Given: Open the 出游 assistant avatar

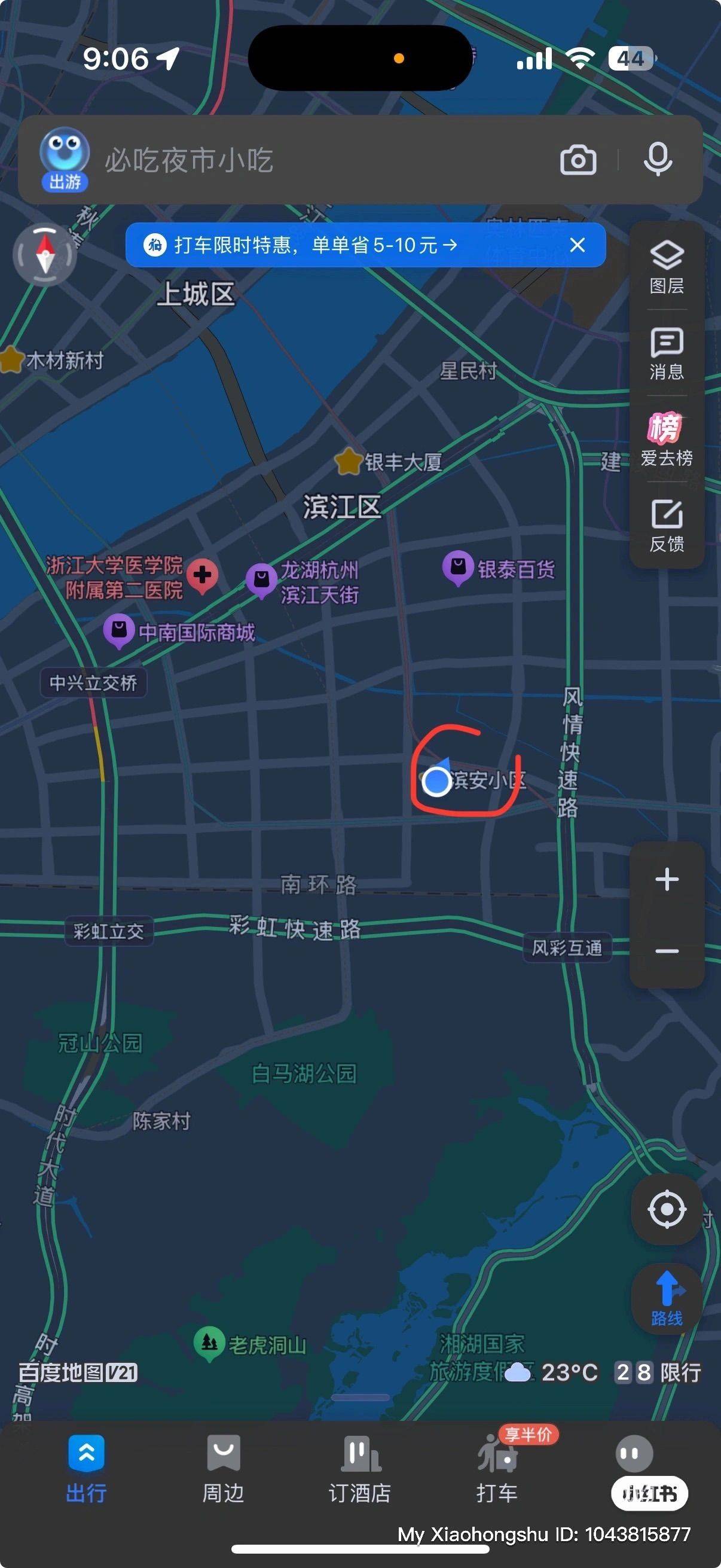Looking at the screenshot, I should (65, 158).
